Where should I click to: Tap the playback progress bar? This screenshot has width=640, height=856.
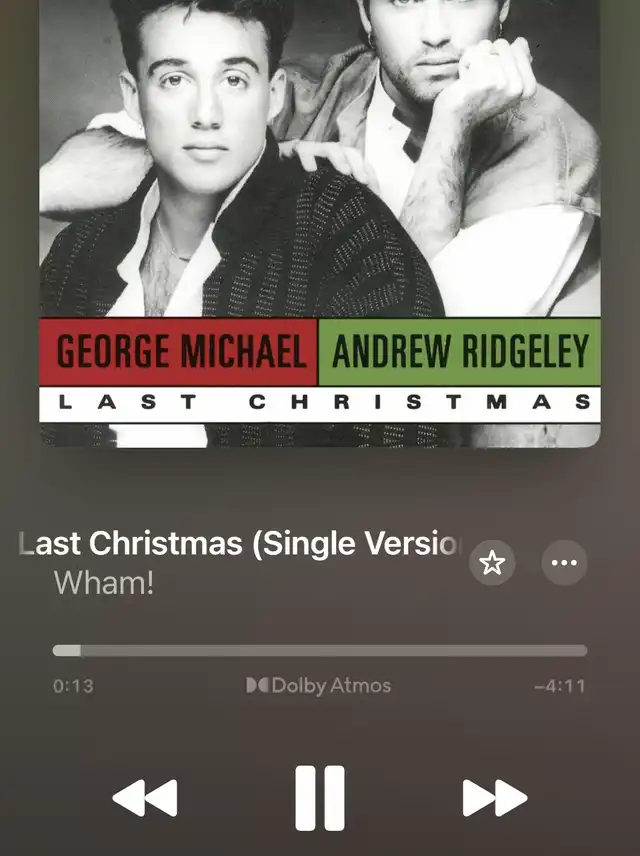[x=320, y=650]
